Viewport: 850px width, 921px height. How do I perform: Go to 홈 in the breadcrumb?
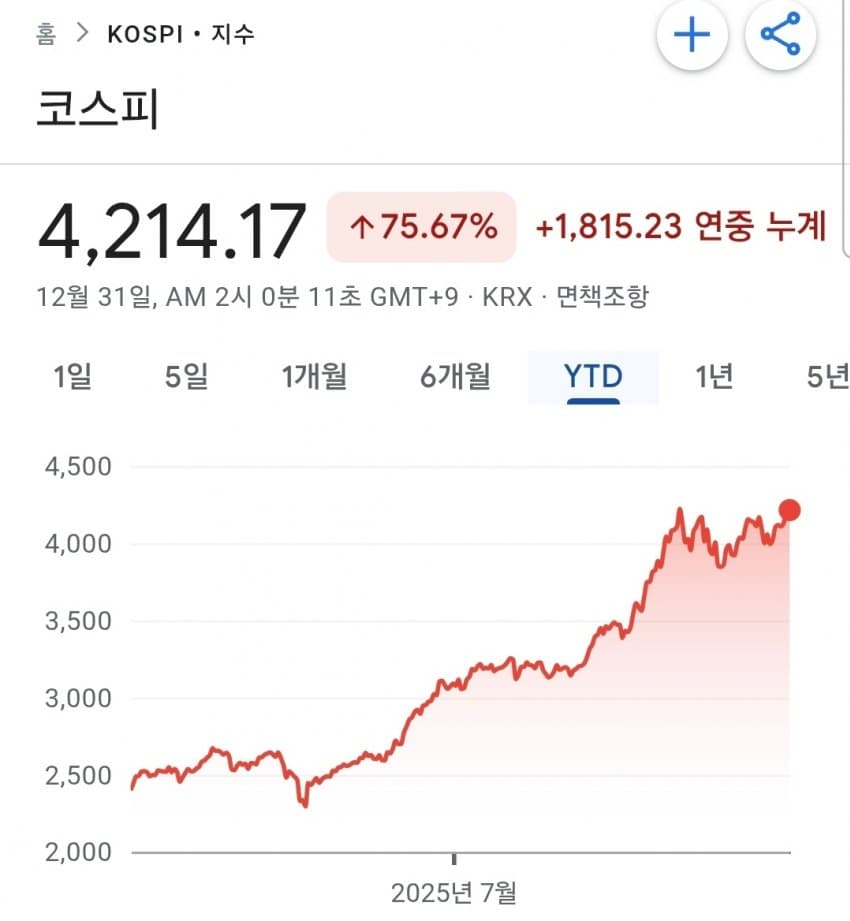click(46, 34)
